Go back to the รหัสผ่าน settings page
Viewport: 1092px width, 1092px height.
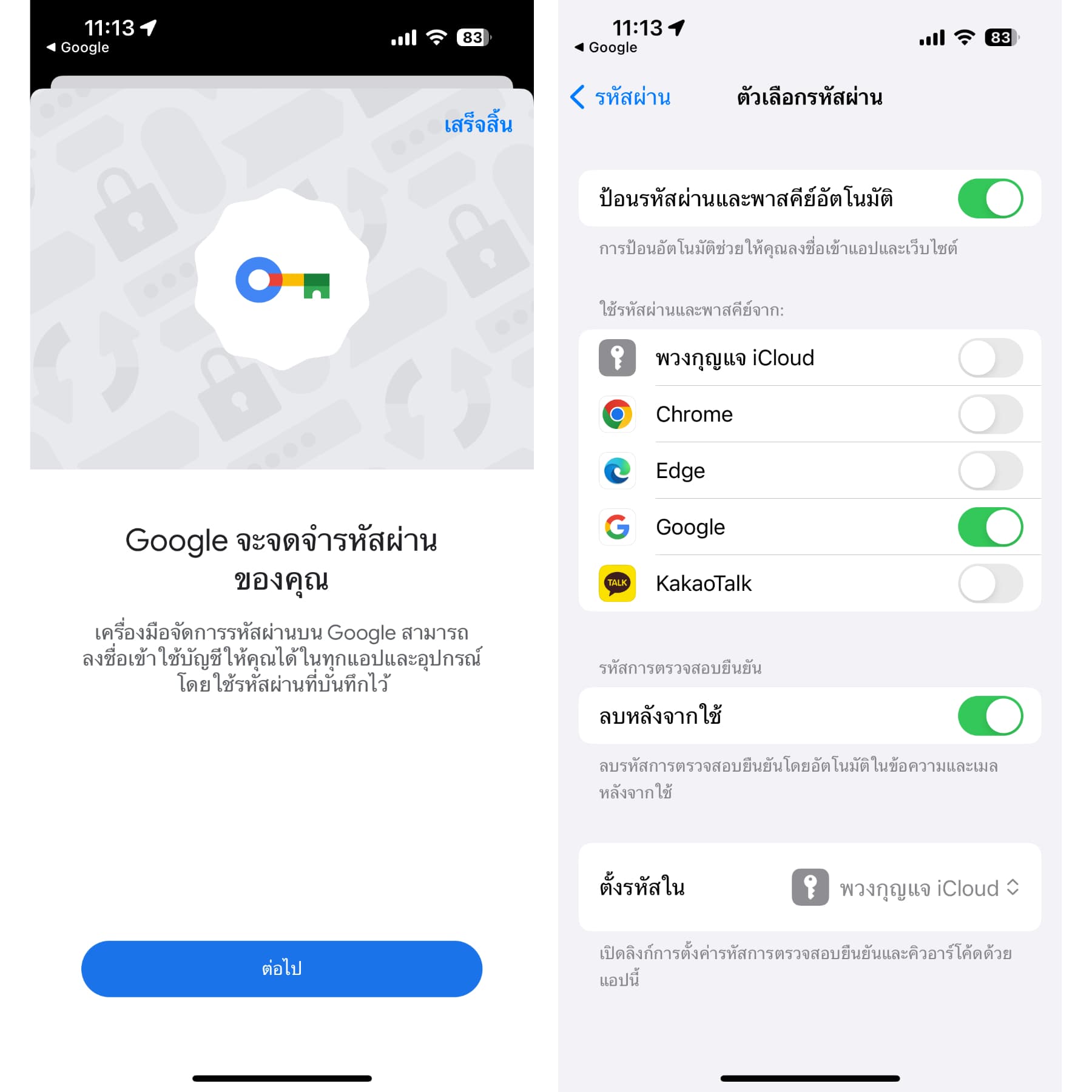621,97
